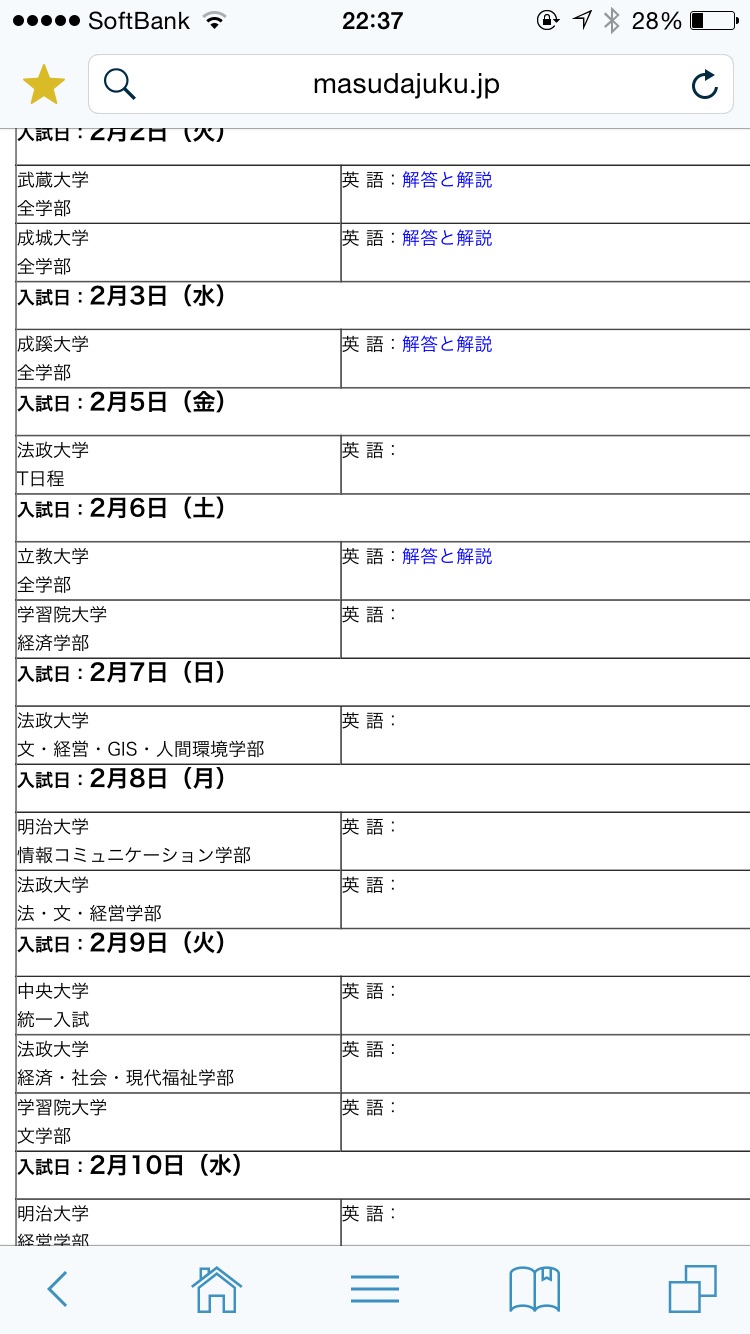The height and width of the screenshot is (1334, 750).
Task: Open the bookmarks star icon
Action: [43, 86]
